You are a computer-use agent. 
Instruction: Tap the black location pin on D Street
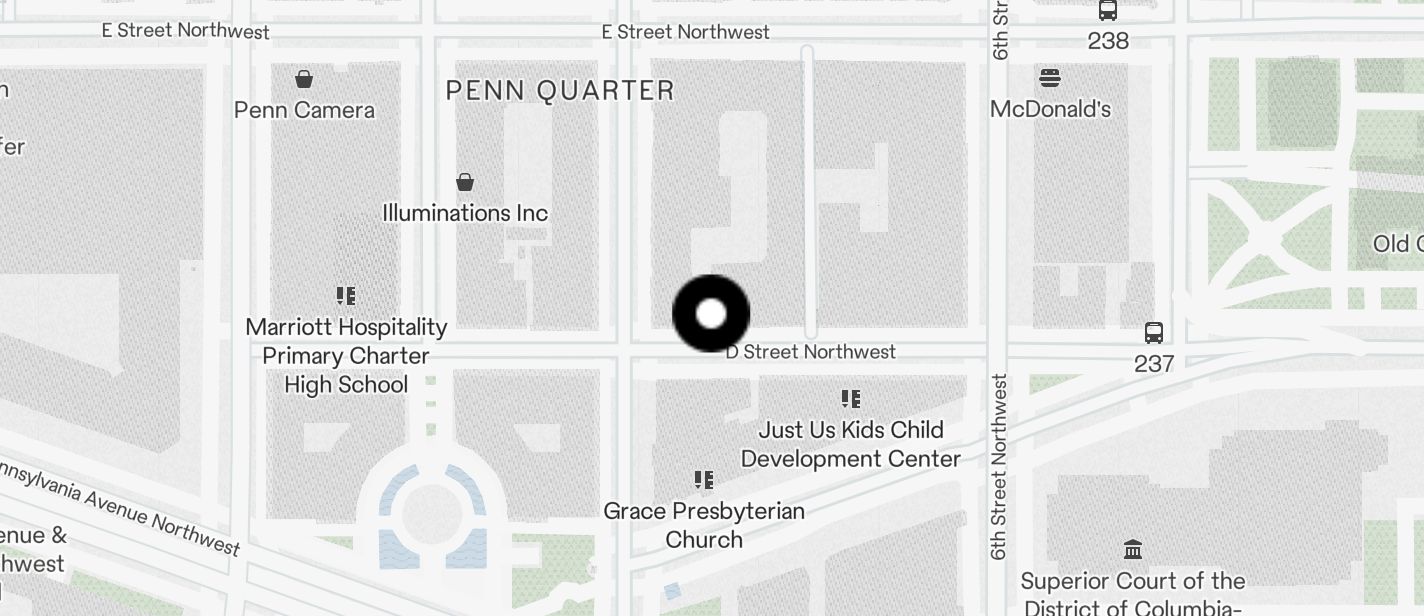point(711,313)
